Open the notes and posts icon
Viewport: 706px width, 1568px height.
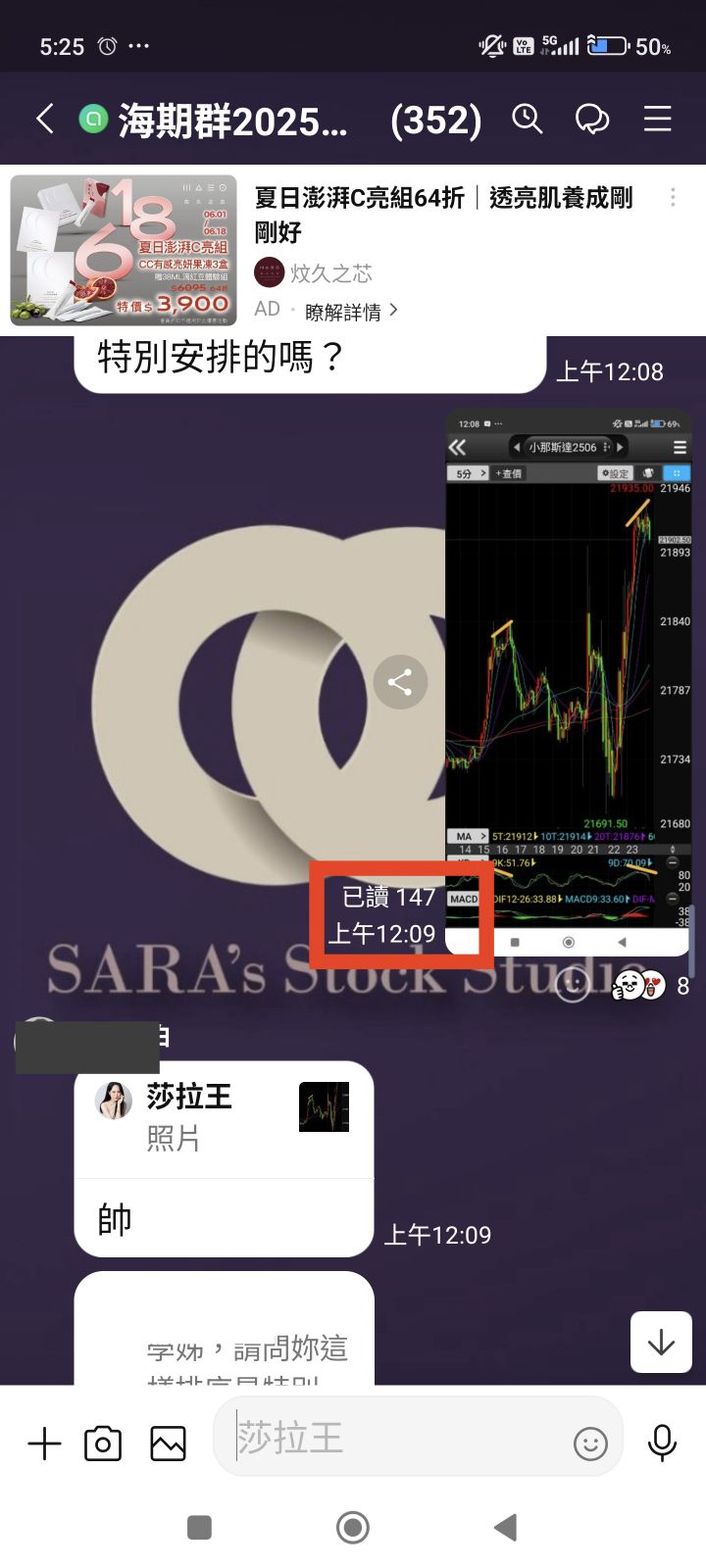click(x=592, y=120)
